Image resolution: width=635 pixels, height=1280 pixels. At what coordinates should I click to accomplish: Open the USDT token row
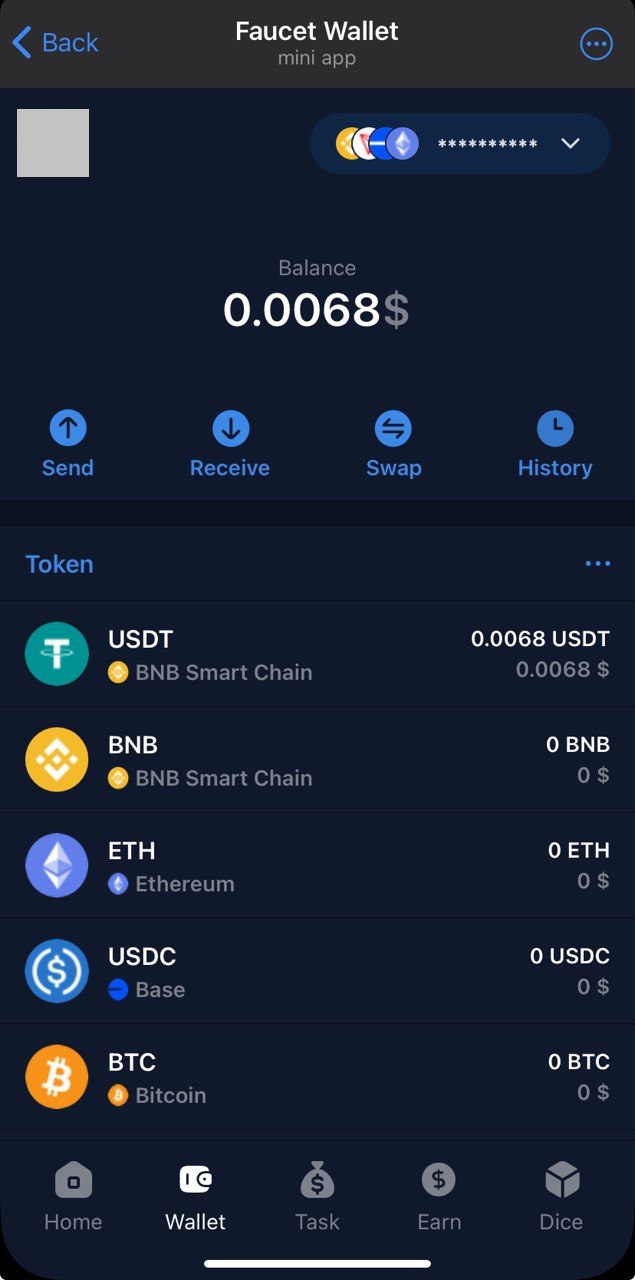(x=317, y=654)
